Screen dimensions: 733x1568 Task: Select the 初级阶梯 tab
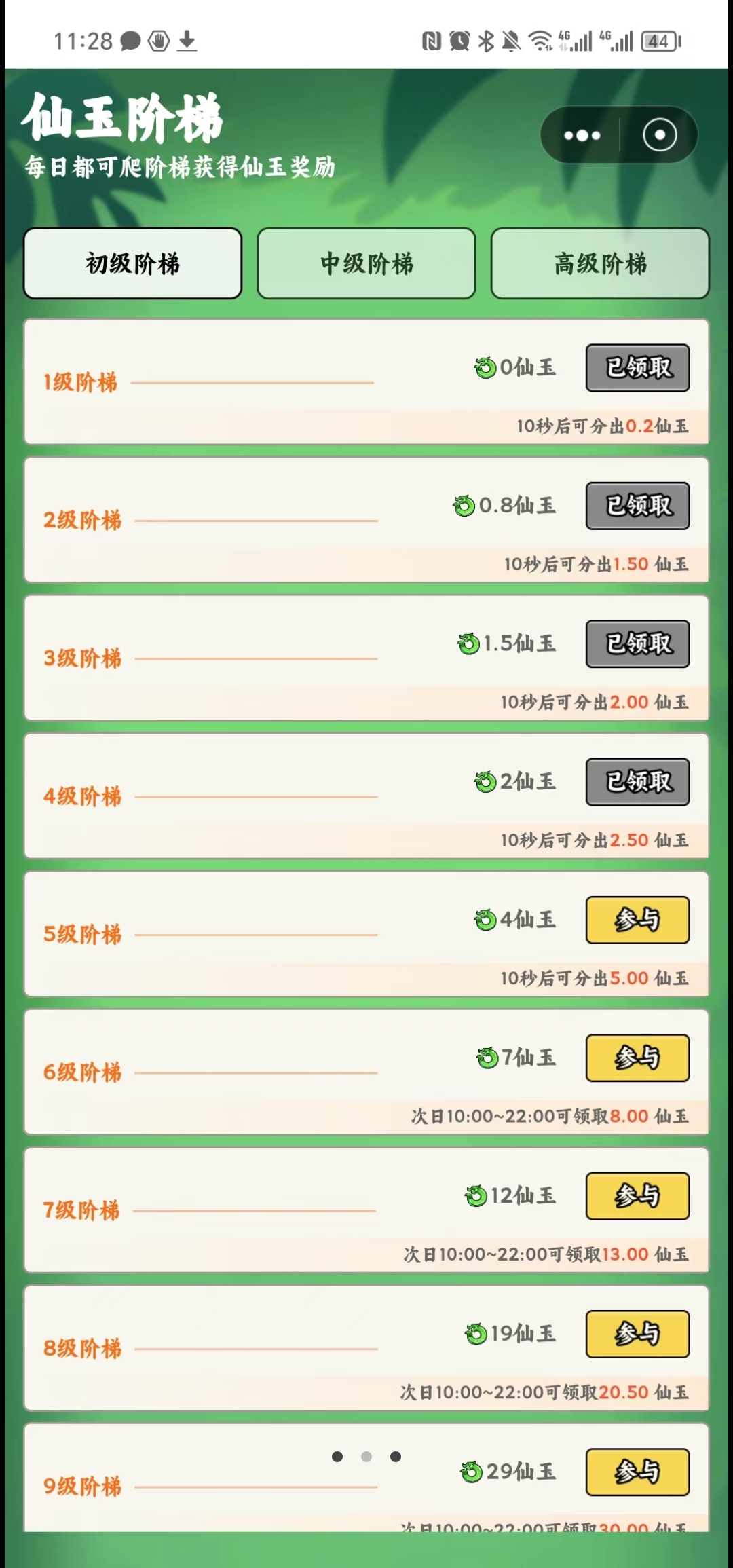(133, 263)
